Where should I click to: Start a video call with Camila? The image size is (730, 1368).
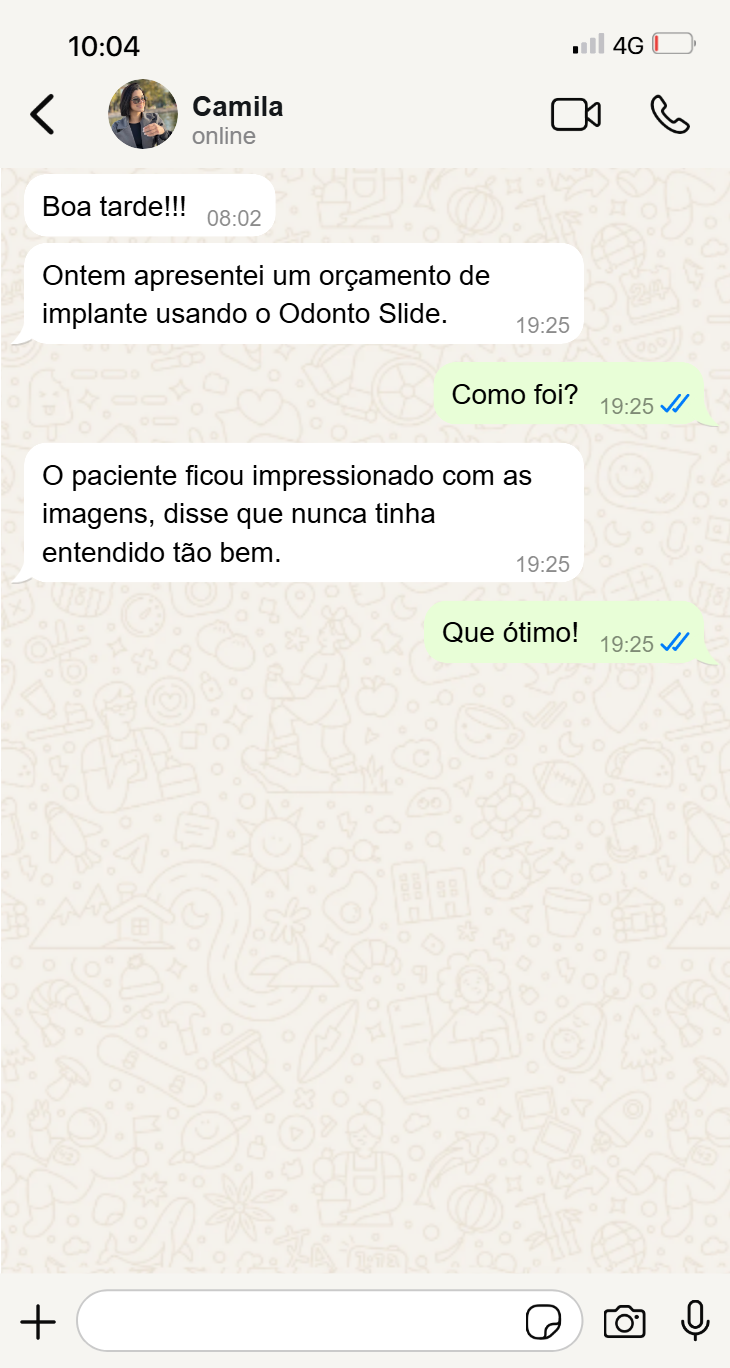click(x=576, y=115)
